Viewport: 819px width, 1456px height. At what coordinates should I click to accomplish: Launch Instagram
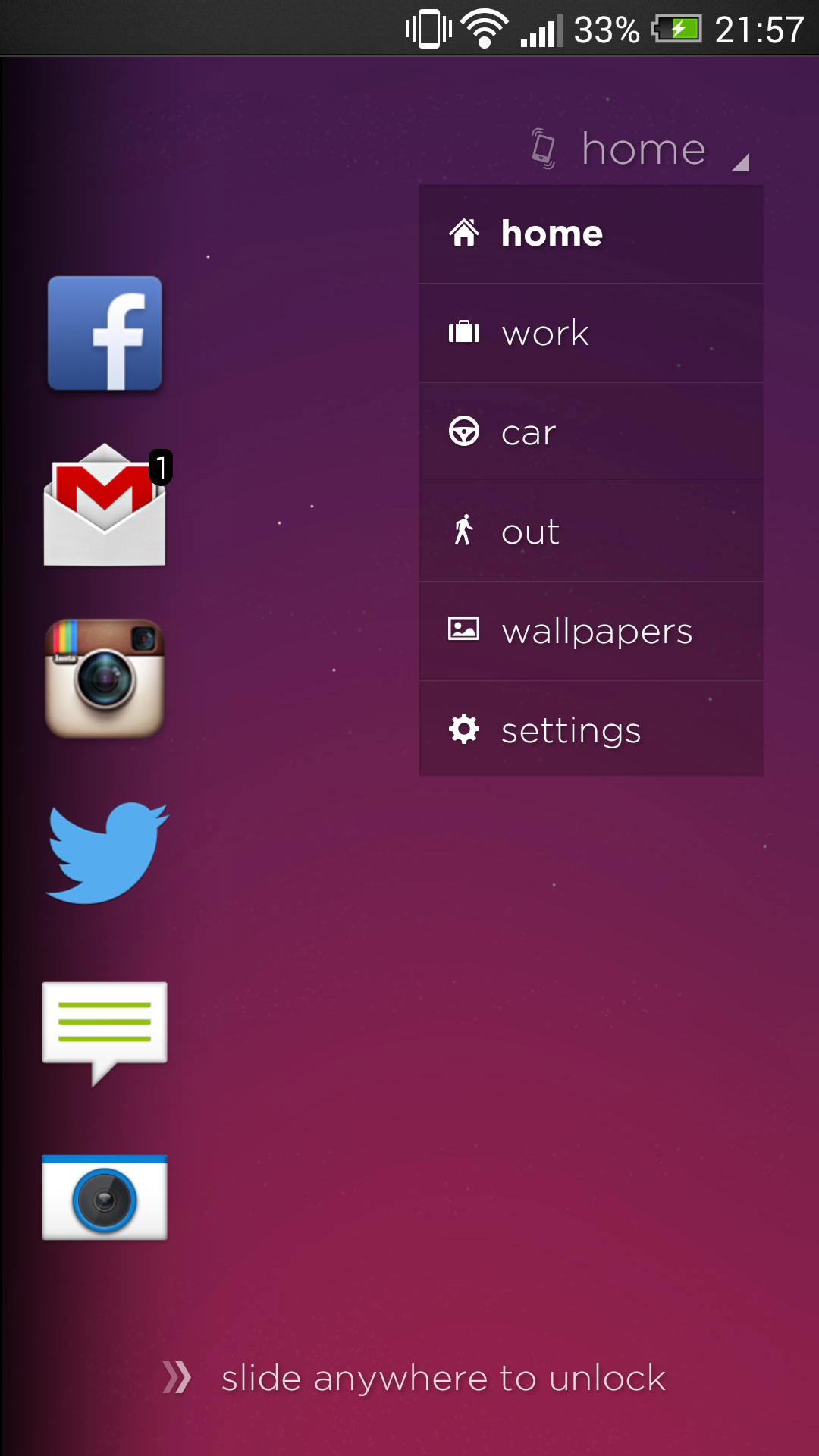coord(105,679)
